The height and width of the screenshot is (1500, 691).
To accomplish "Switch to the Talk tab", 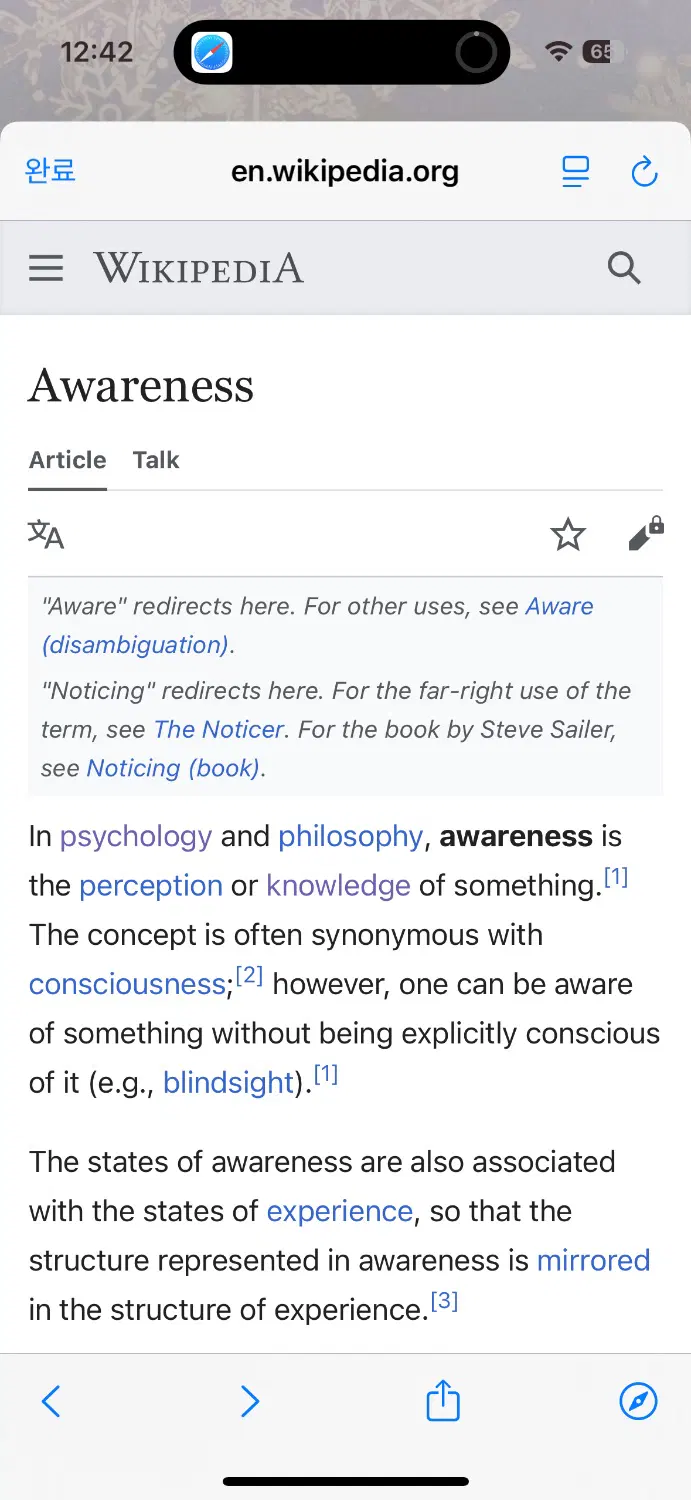I will (x=156, y=460).
